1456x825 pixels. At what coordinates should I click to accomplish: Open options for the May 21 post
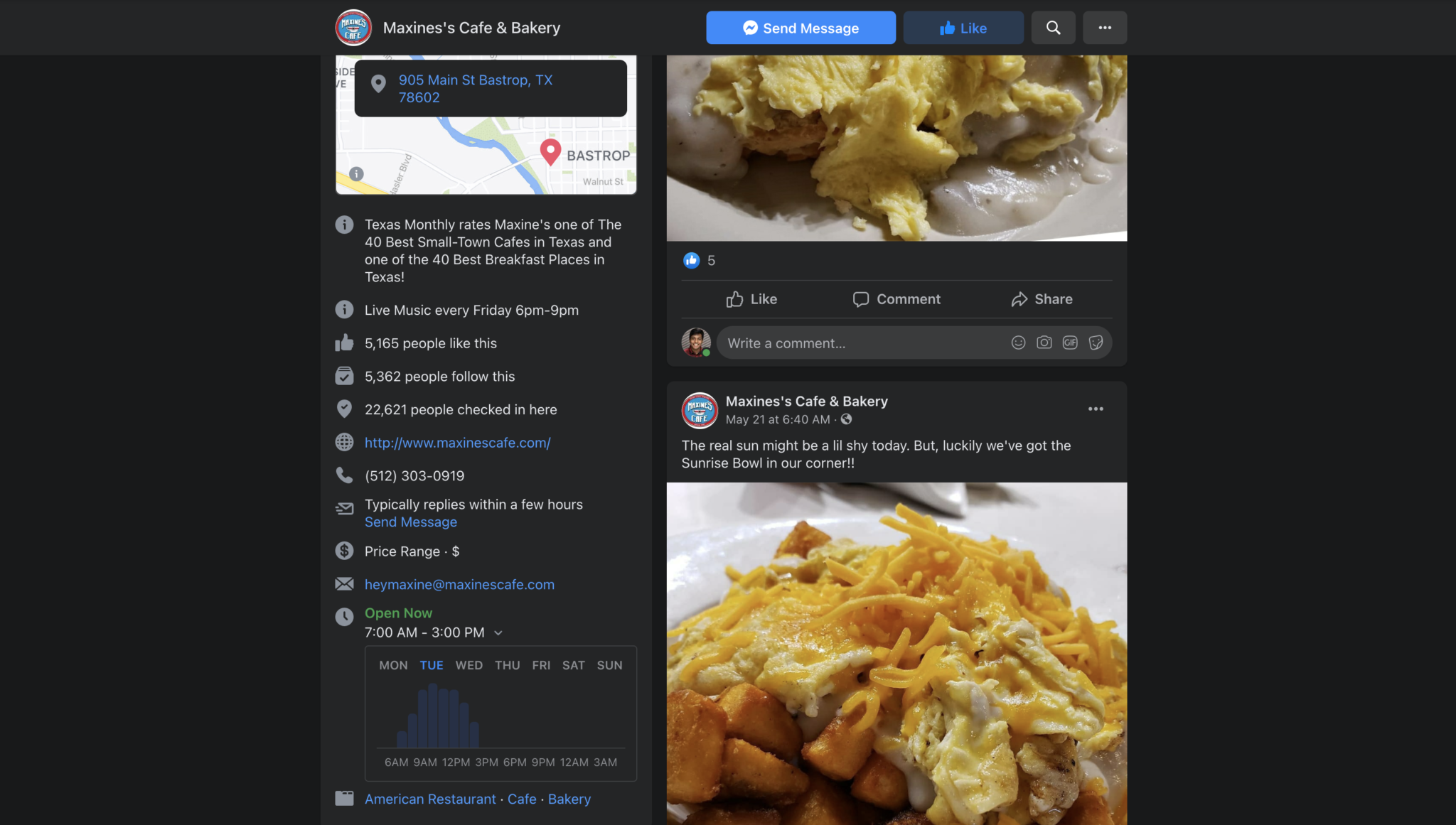click(1096, 409)
